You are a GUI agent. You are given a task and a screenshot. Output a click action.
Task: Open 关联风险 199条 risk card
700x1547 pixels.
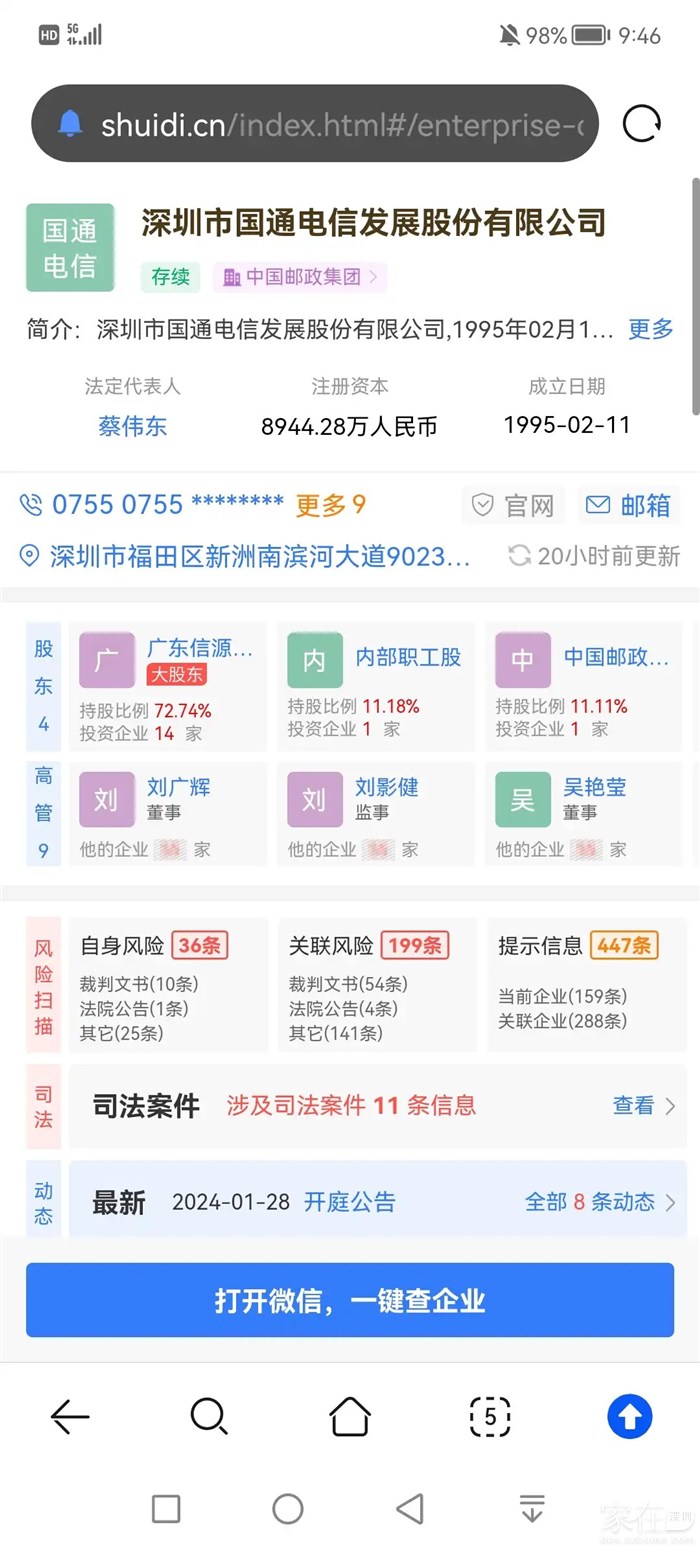[376, 985]
